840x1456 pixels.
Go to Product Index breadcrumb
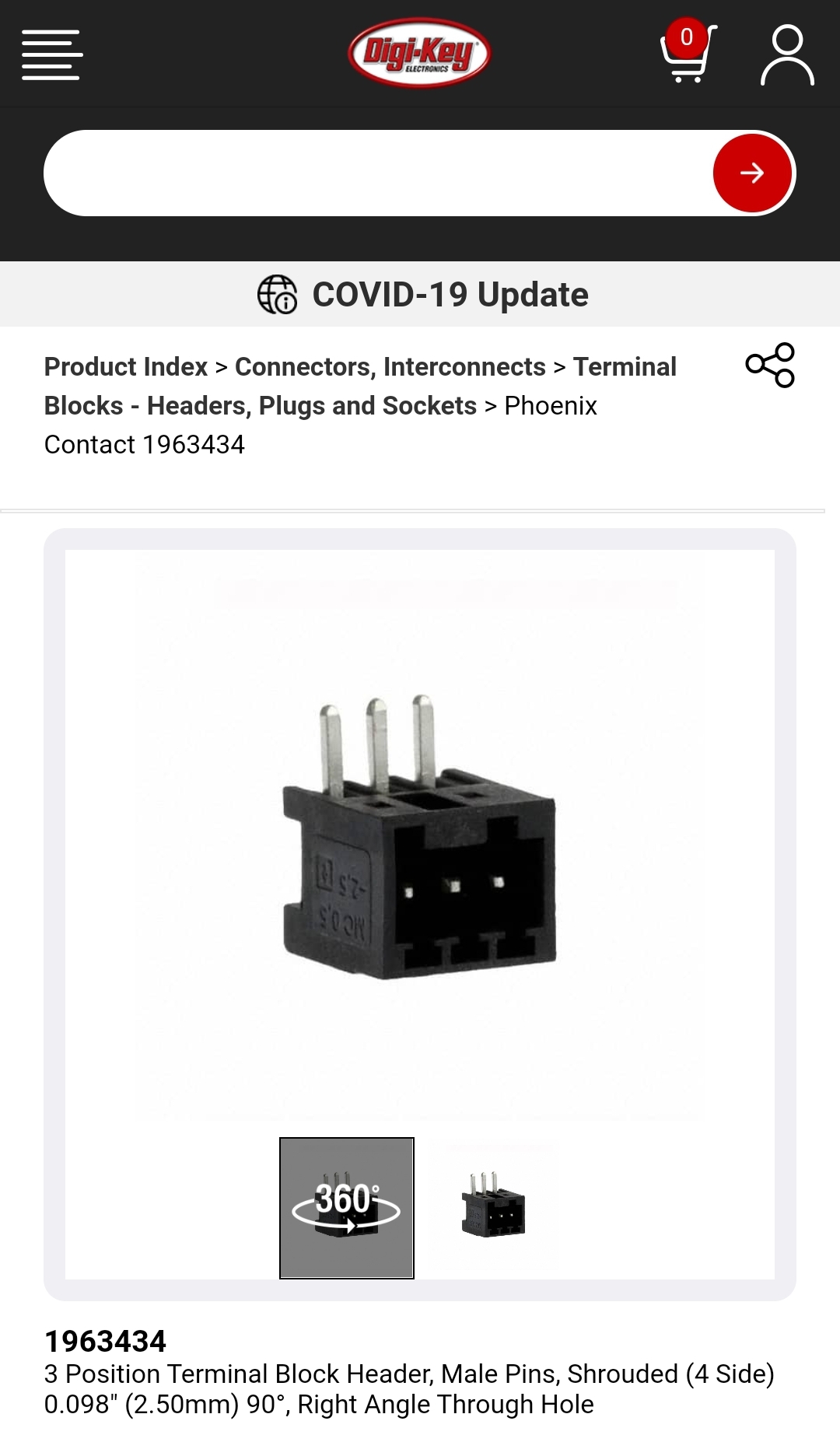[x=126, y=367]
